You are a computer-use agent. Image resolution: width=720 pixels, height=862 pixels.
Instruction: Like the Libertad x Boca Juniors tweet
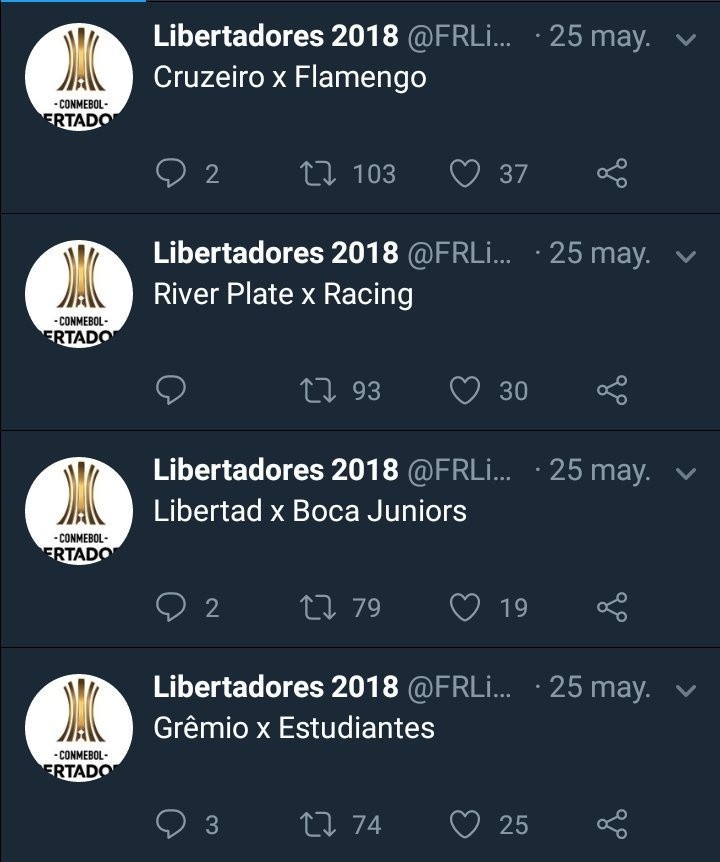click(x=464, y=608)
